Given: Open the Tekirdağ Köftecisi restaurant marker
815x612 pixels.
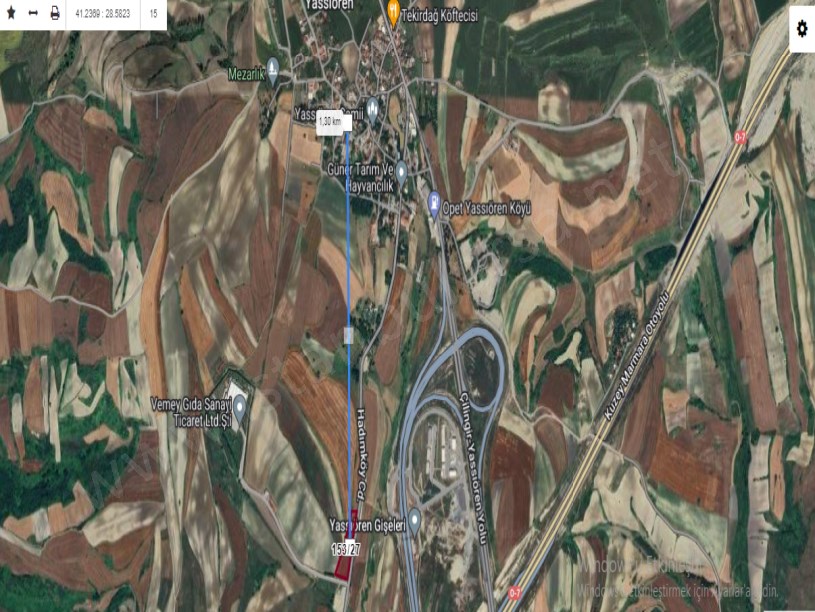Looking at the screenshot, I should (x=394, y=12).
